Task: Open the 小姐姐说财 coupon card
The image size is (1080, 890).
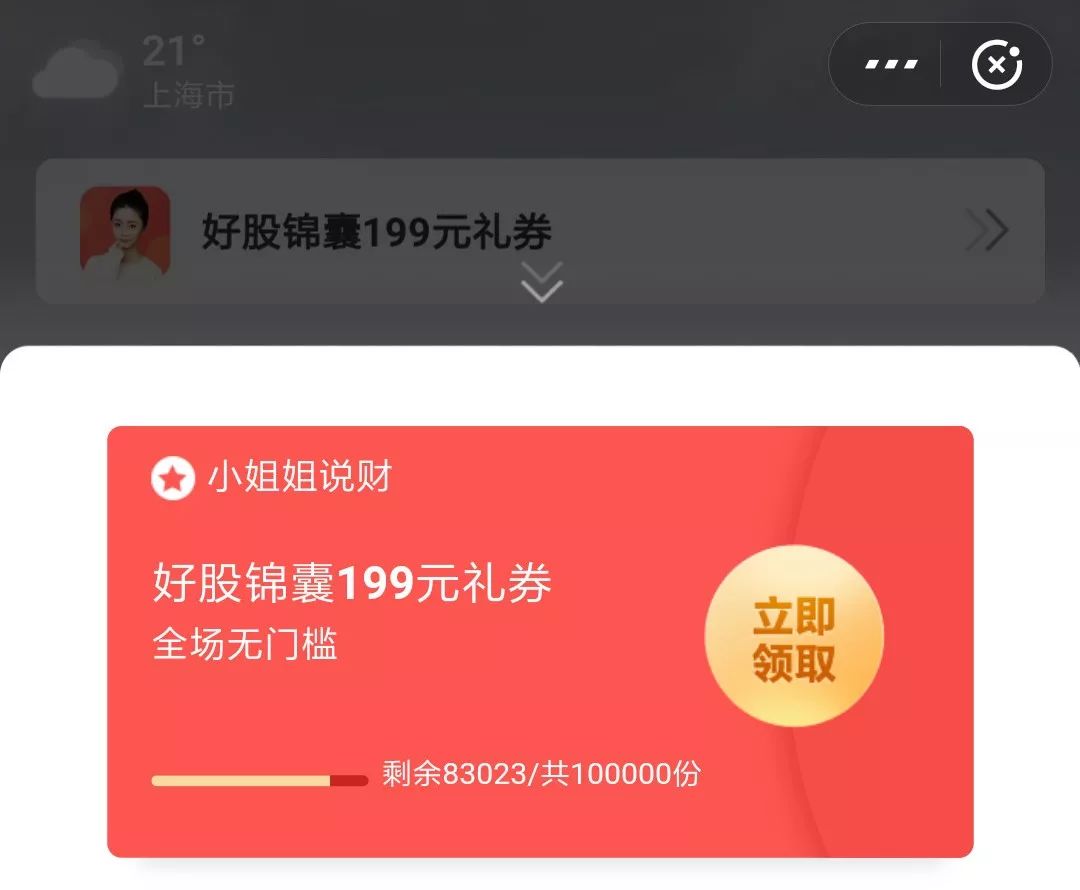Action: (420, 640)
